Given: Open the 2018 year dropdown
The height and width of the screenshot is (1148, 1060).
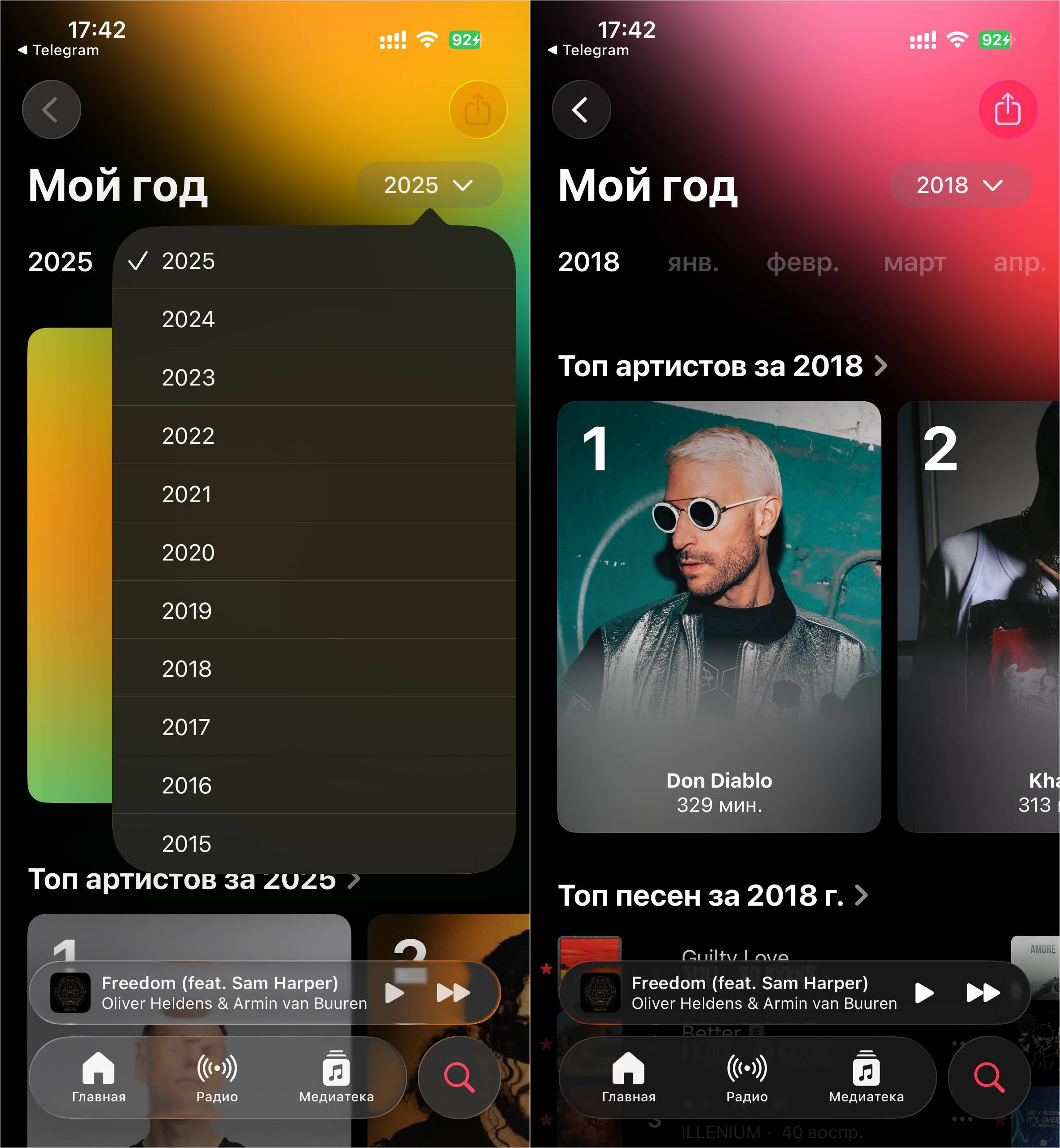Looking at the screenshot, I should point(959,185).
